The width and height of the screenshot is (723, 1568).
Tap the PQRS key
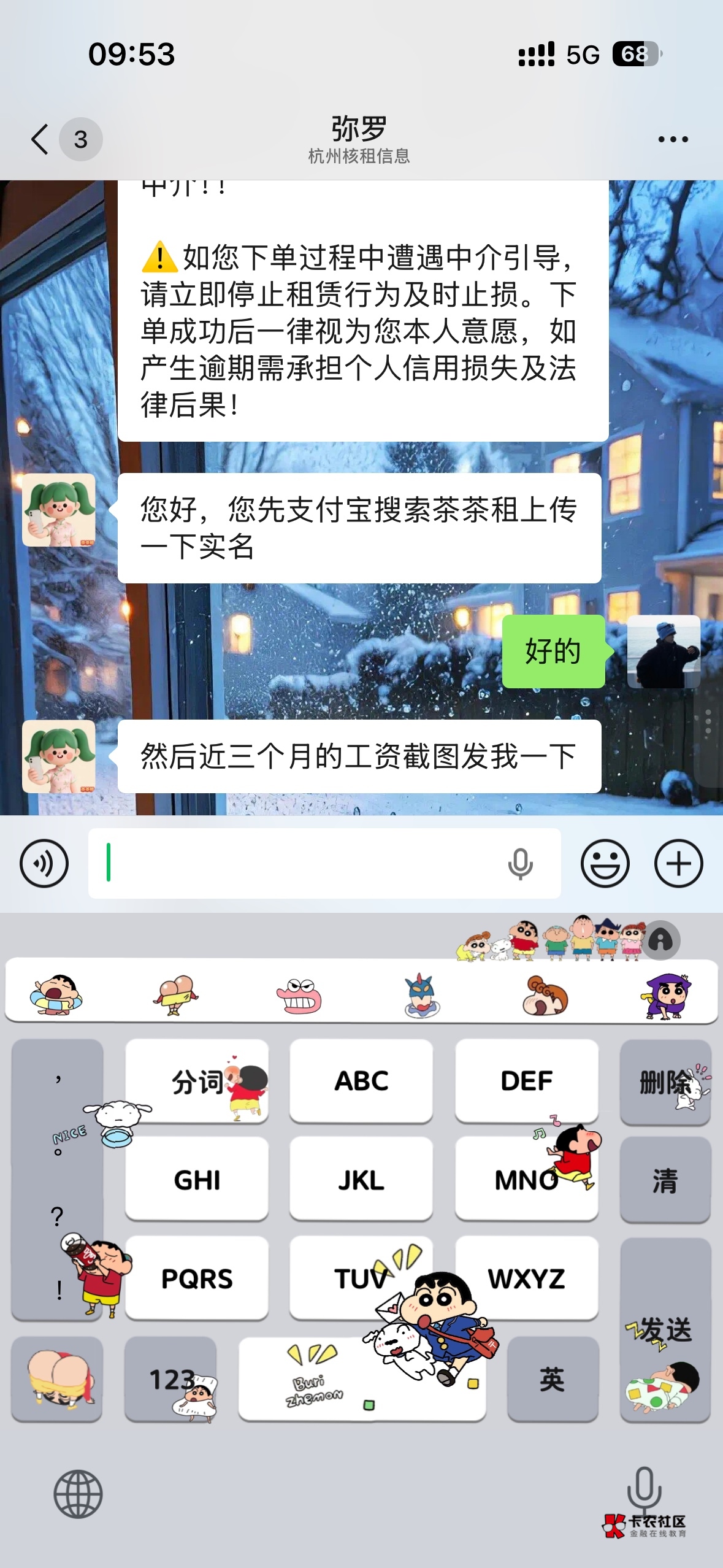click(197, 1278)
